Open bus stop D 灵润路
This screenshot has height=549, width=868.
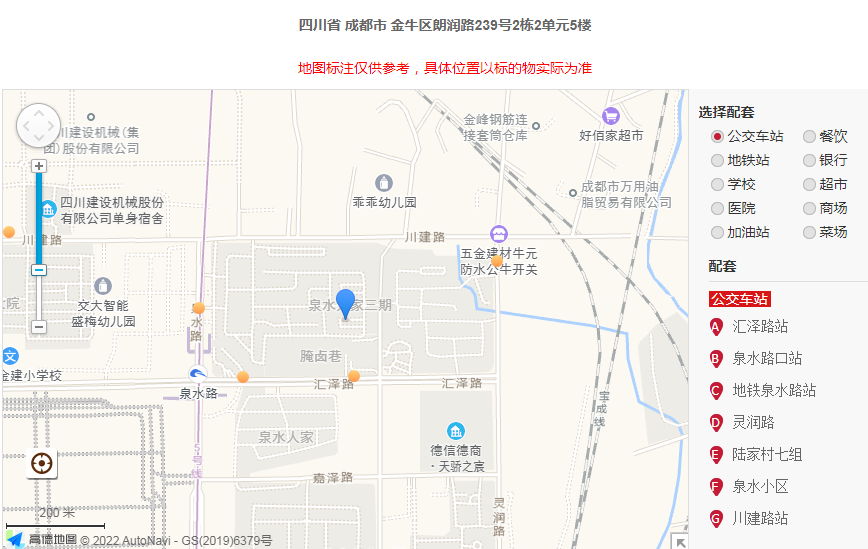click(753, 422)
